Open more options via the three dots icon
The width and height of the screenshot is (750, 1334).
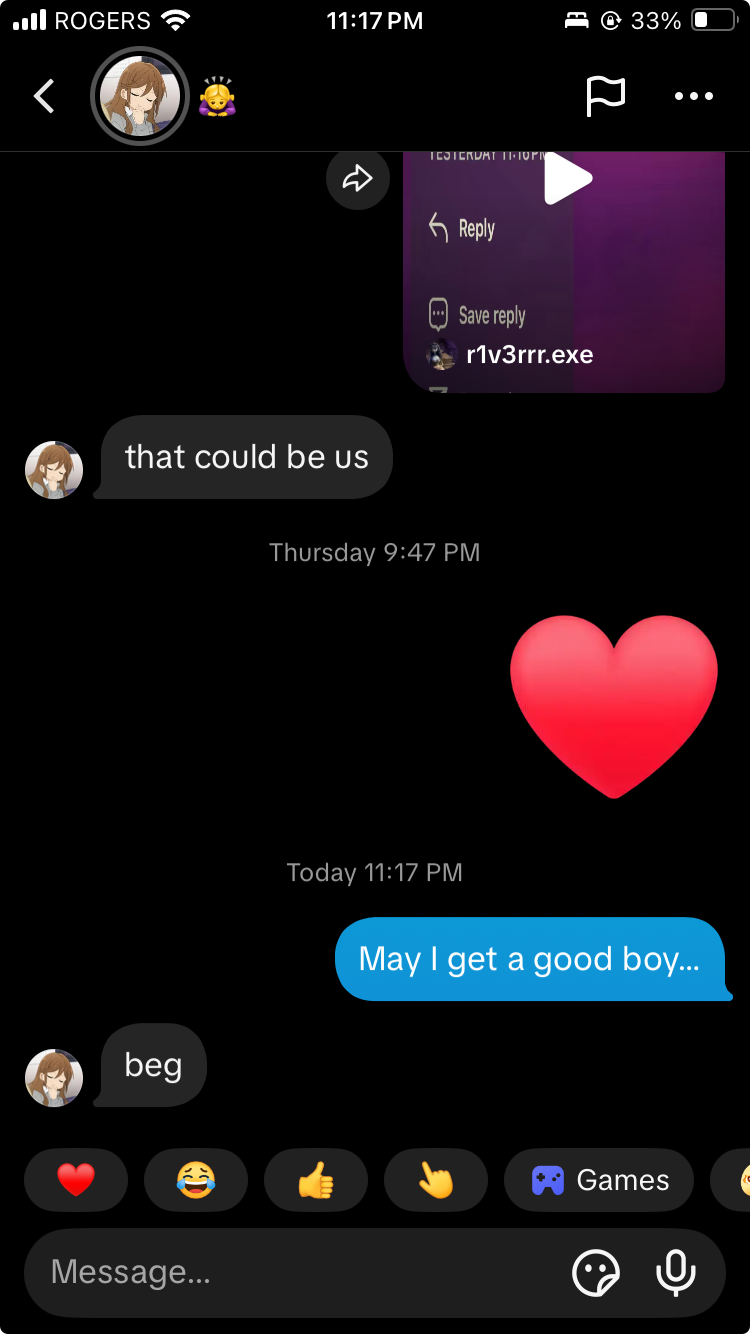[x=693, y=96]
